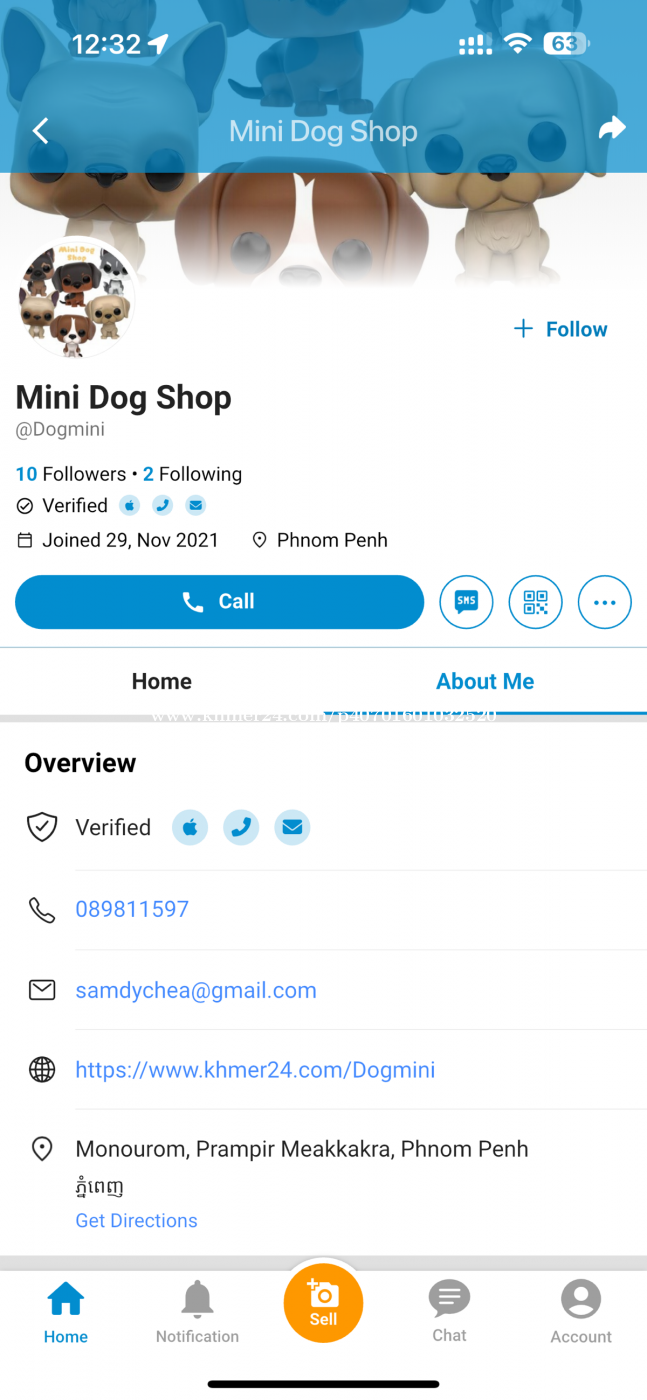The height and width of the screenshot is (1400, 647).
Task: Go back using the top-left arrow
Action: (x=40, y=130)
